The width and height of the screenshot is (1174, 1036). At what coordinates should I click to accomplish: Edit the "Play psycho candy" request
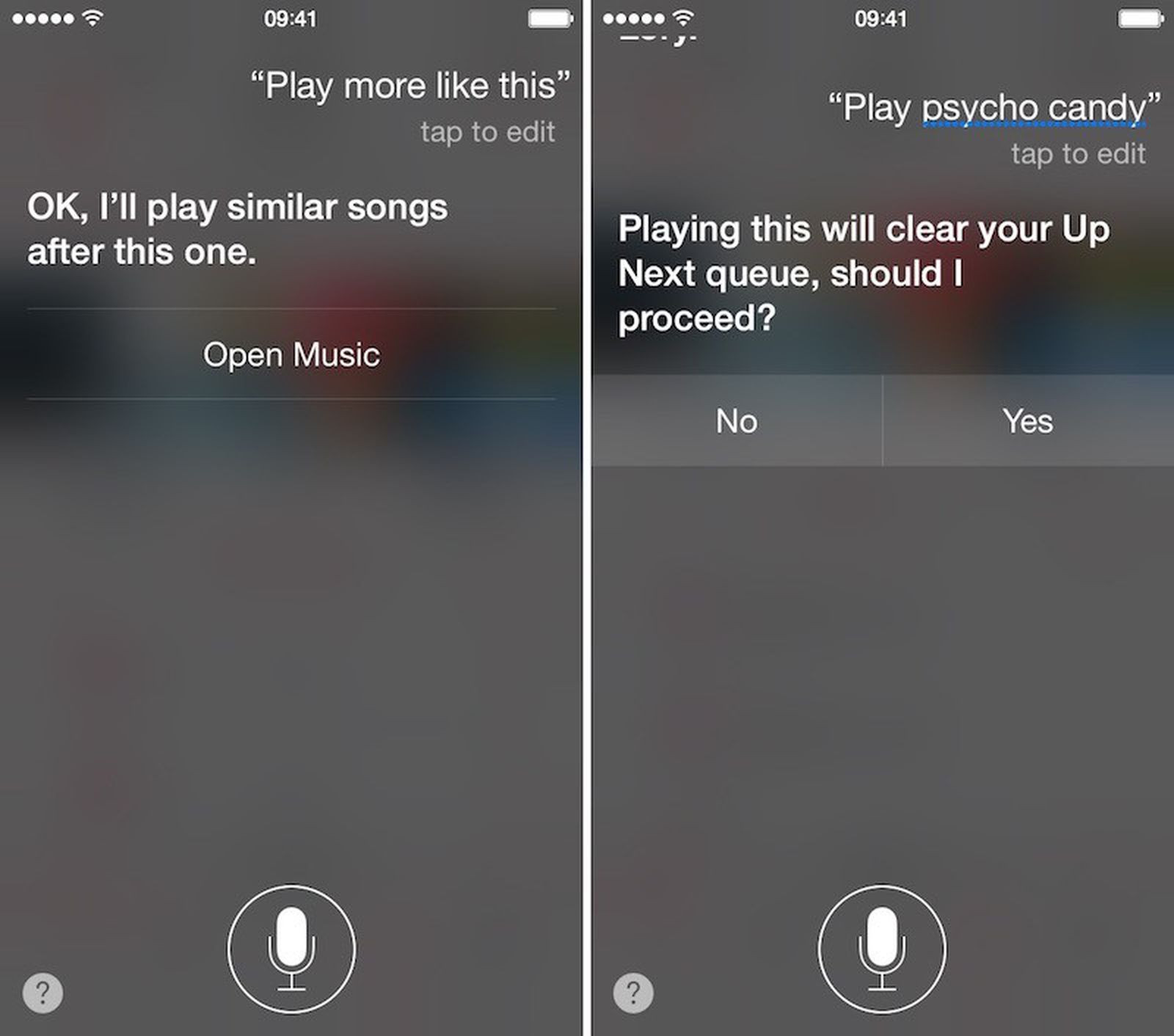(x=1077, y=154)
